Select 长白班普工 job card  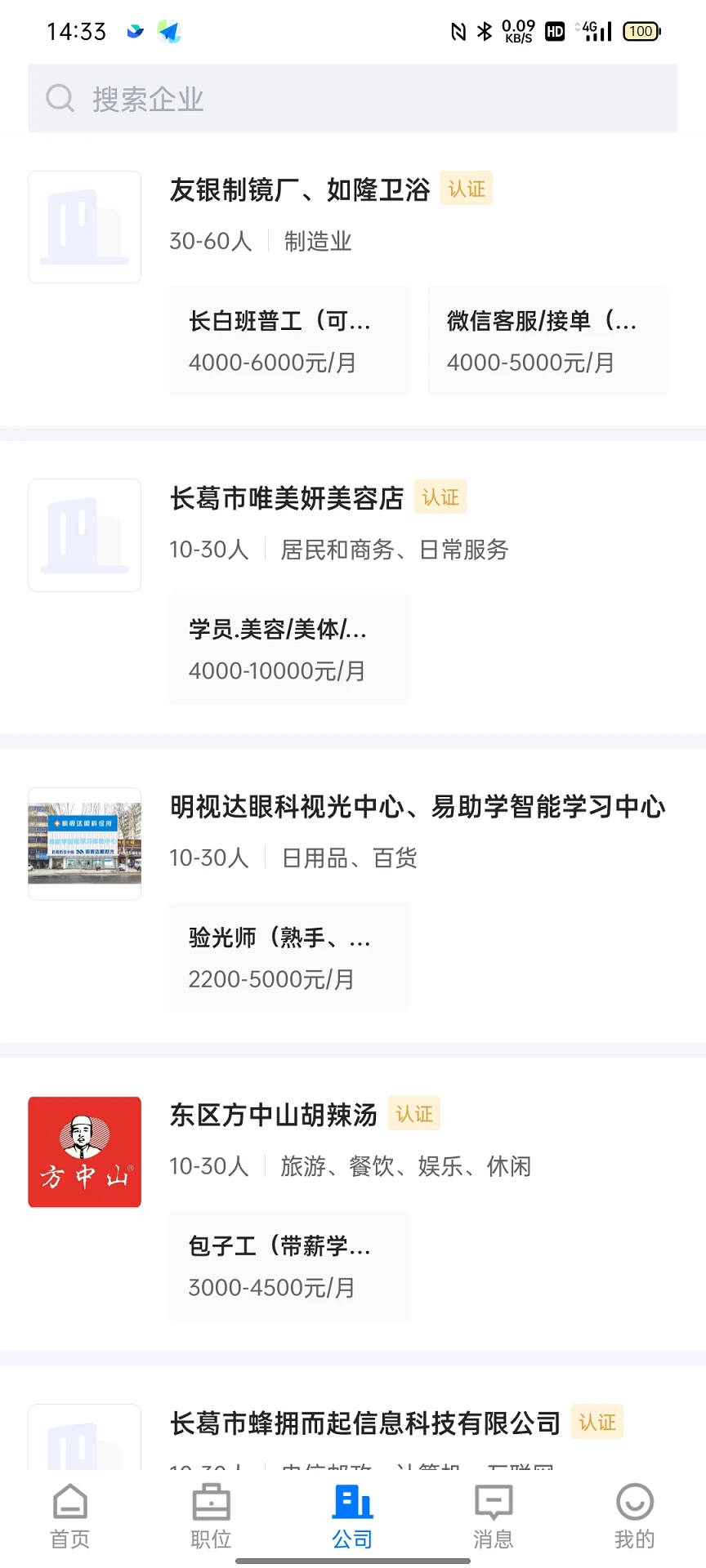[288, 341]
